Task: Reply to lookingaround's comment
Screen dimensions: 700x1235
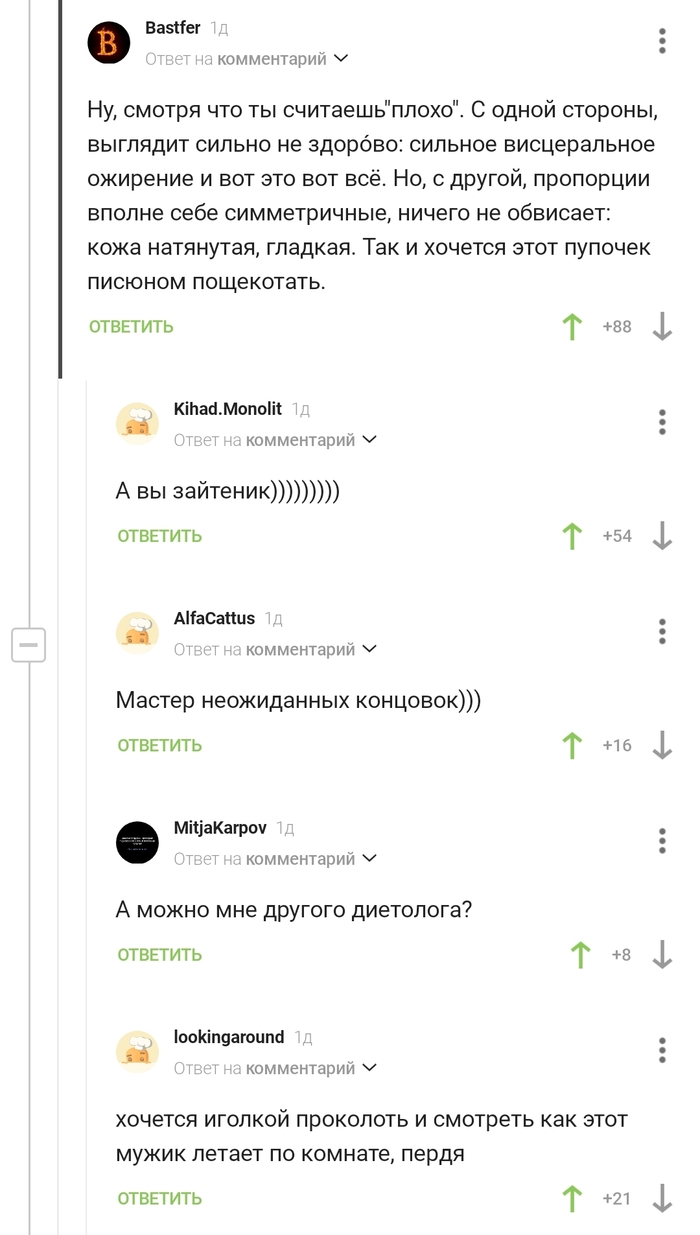Action: (x=159, y=1198)
